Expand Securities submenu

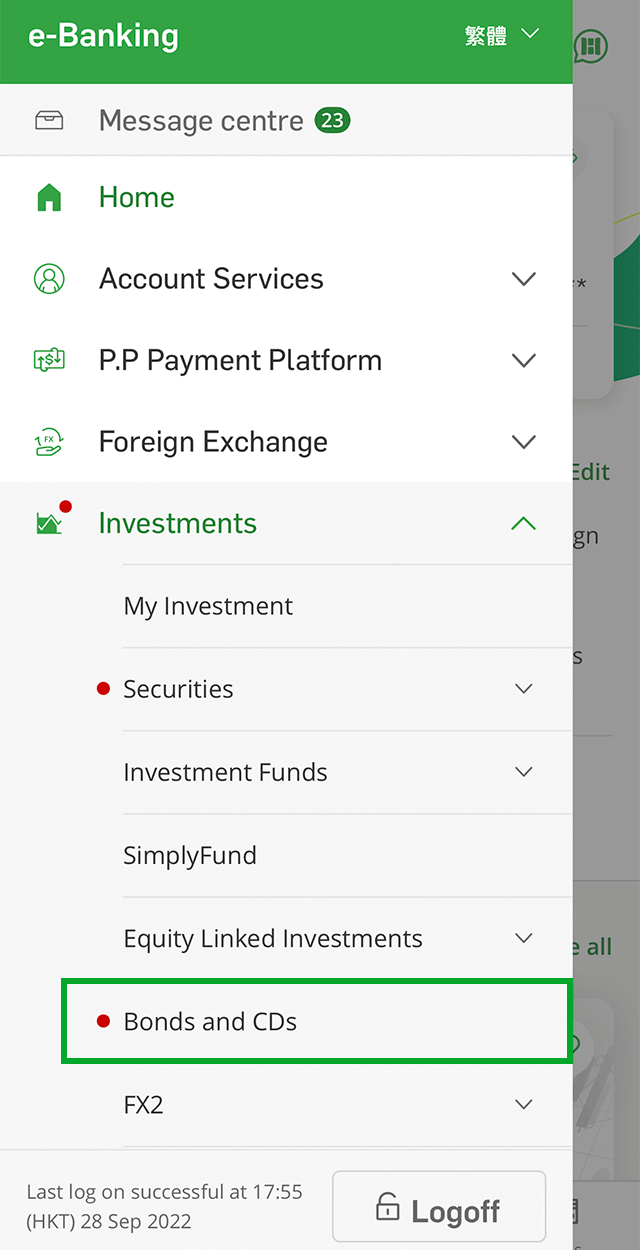point(347,689)
